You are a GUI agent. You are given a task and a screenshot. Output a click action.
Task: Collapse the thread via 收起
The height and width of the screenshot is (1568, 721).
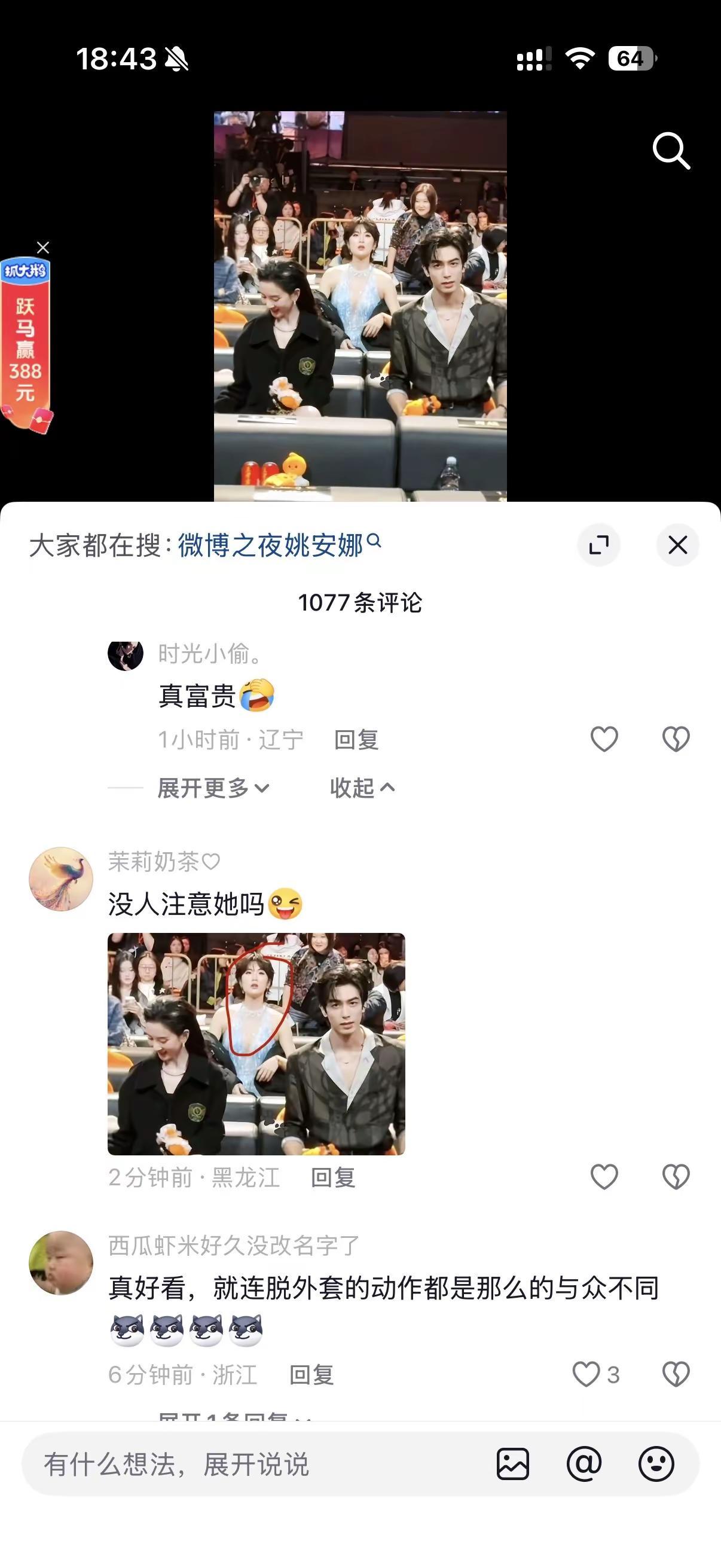coord(362,786)
